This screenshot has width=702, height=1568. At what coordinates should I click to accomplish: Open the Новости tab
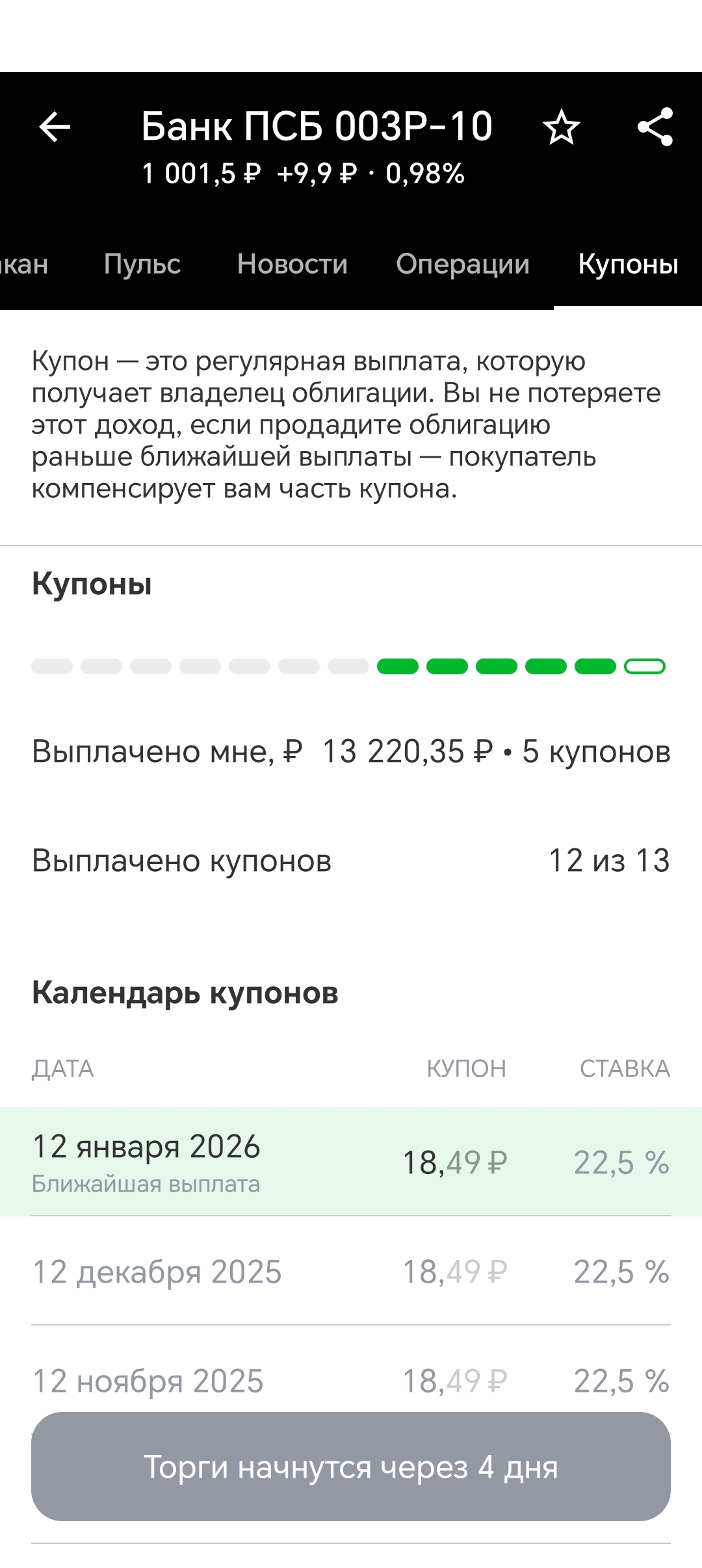click(292, 265)
